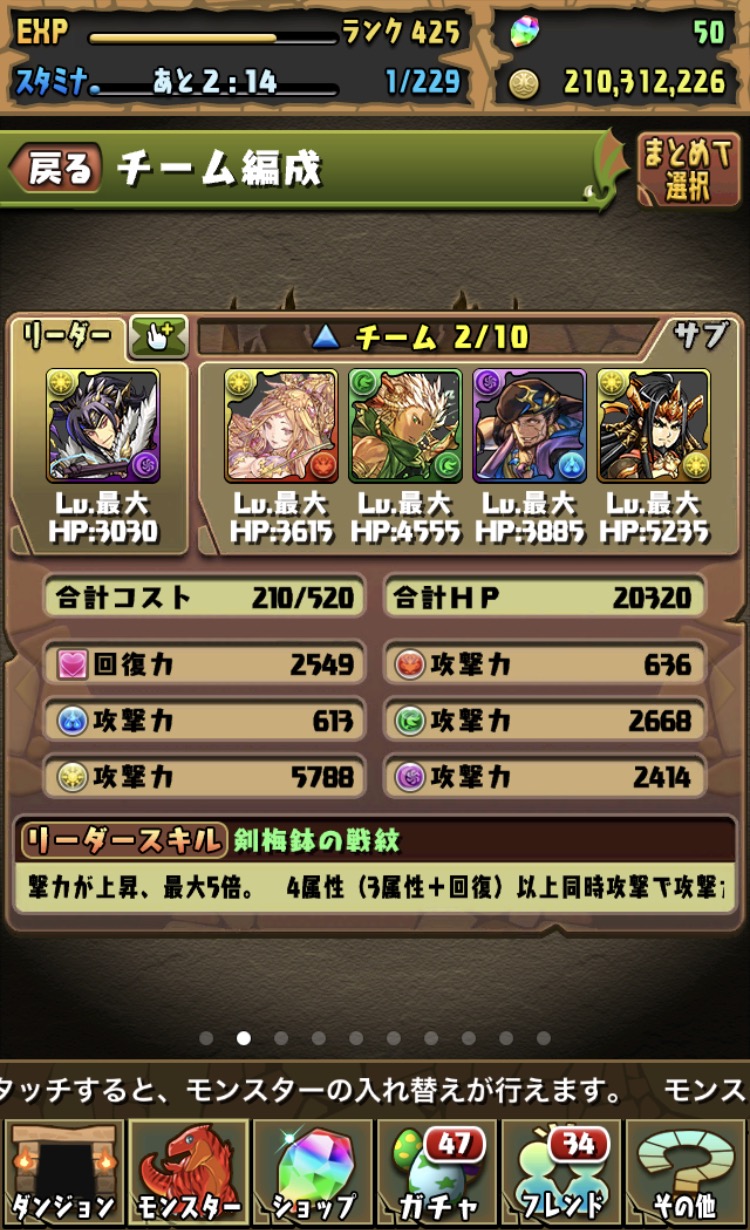Switch to the フレンド tab

pyautogui.click(x=561, y=1172)
